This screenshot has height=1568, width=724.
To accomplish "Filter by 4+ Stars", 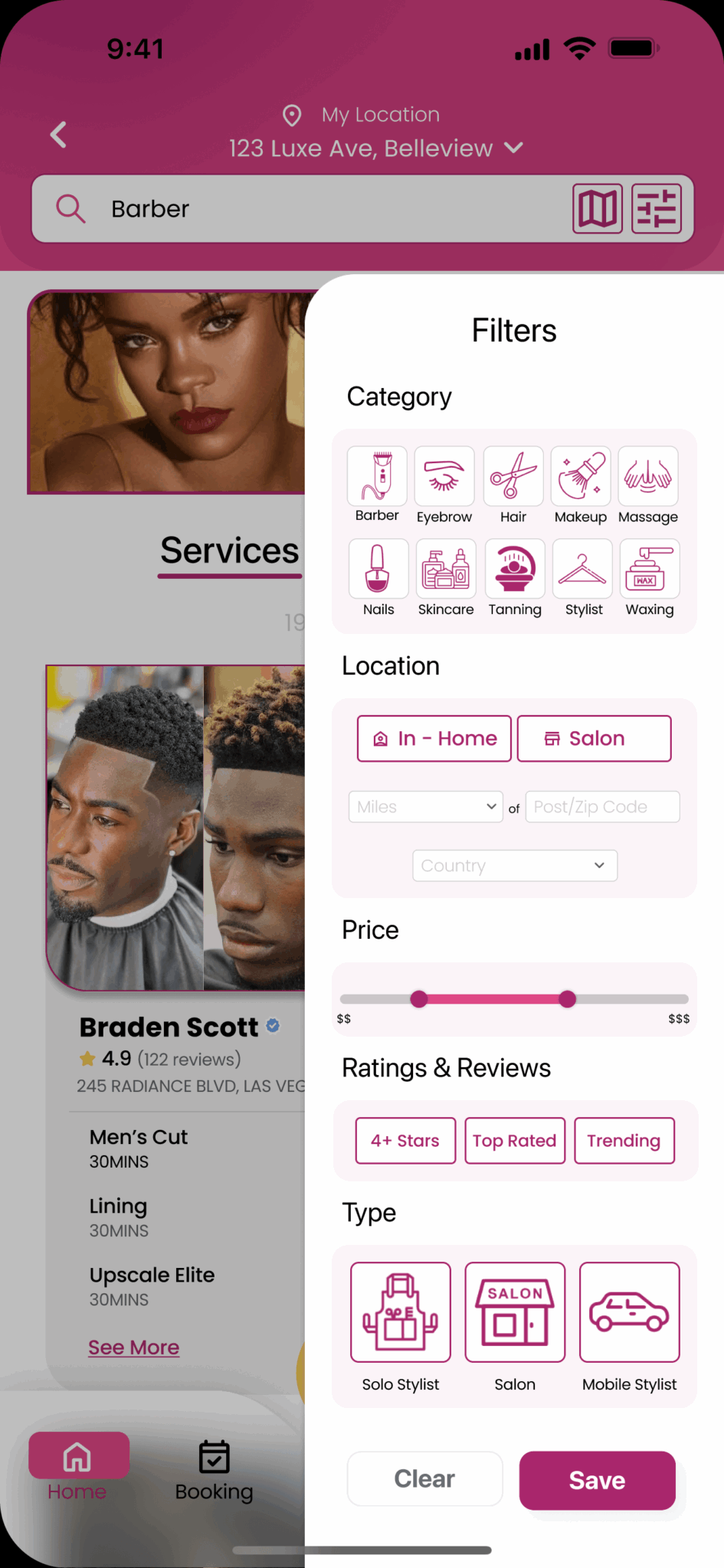I will tap(405, 1141).
